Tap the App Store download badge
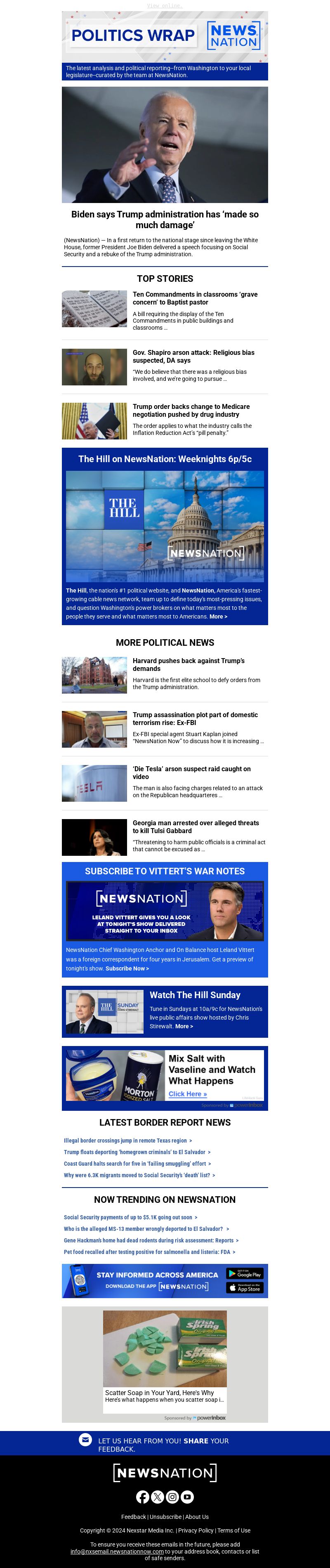The height and width of the screenshot is (1568, 330). point(245,1287)
